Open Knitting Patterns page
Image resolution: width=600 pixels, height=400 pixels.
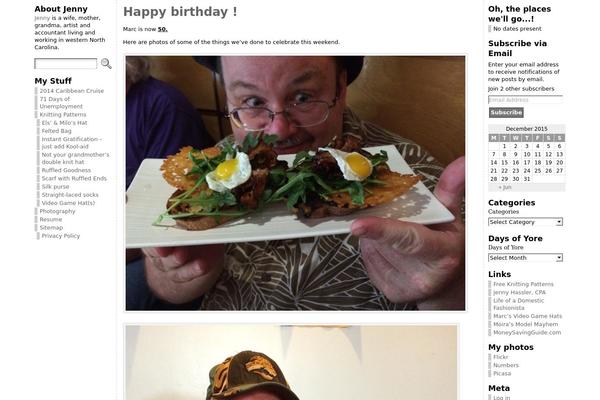(72, 115)
